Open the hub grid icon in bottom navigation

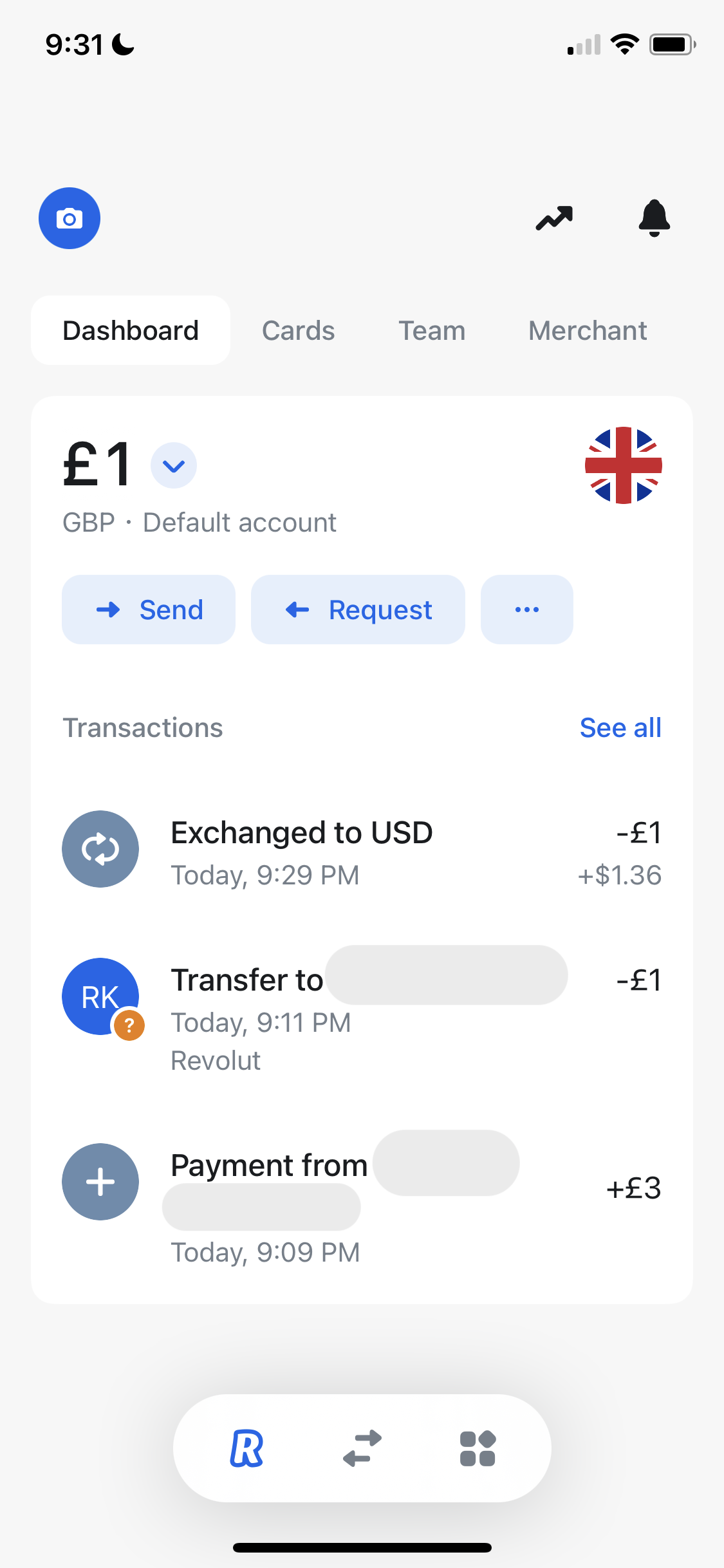point(478,1448)
